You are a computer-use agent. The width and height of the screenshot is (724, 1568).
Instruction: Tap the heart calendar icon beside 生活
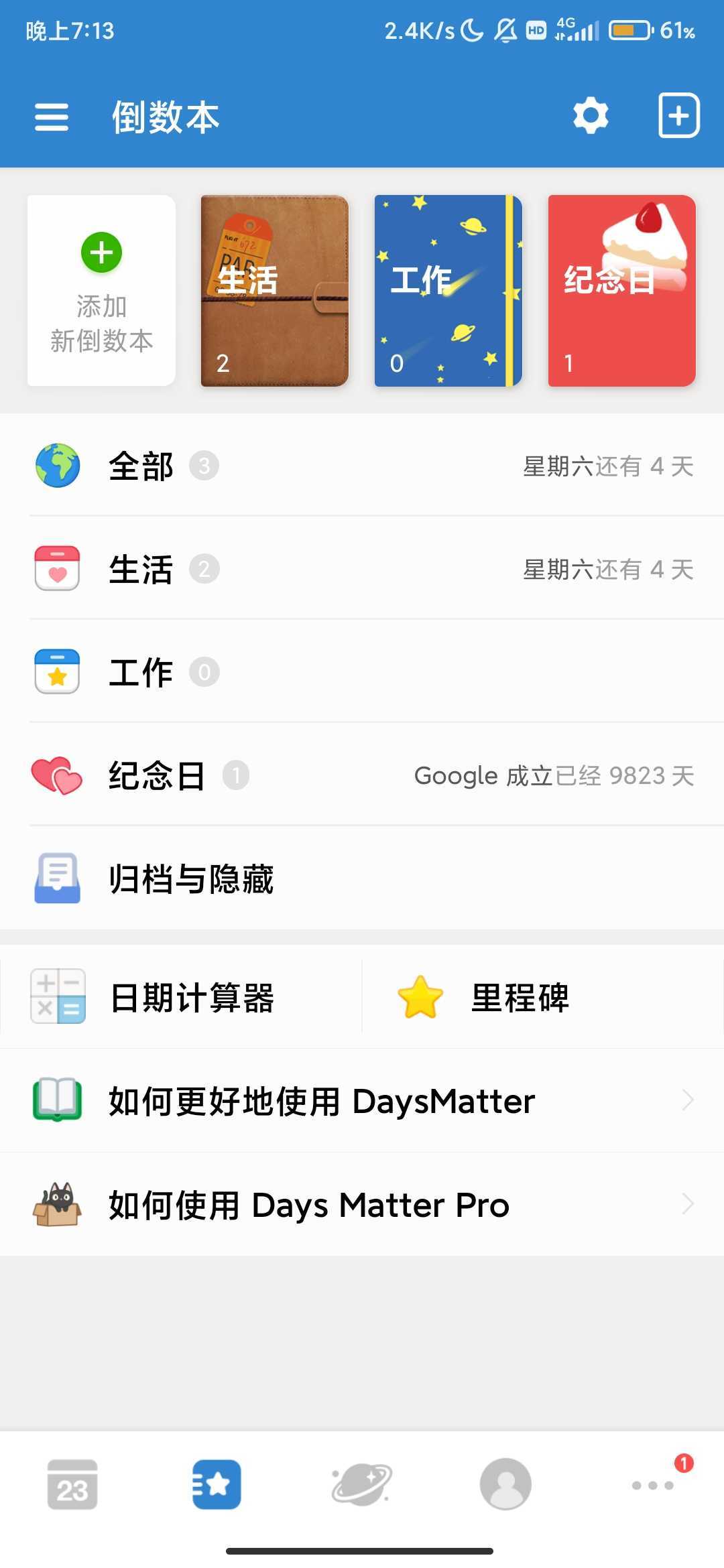pos(58,570)
